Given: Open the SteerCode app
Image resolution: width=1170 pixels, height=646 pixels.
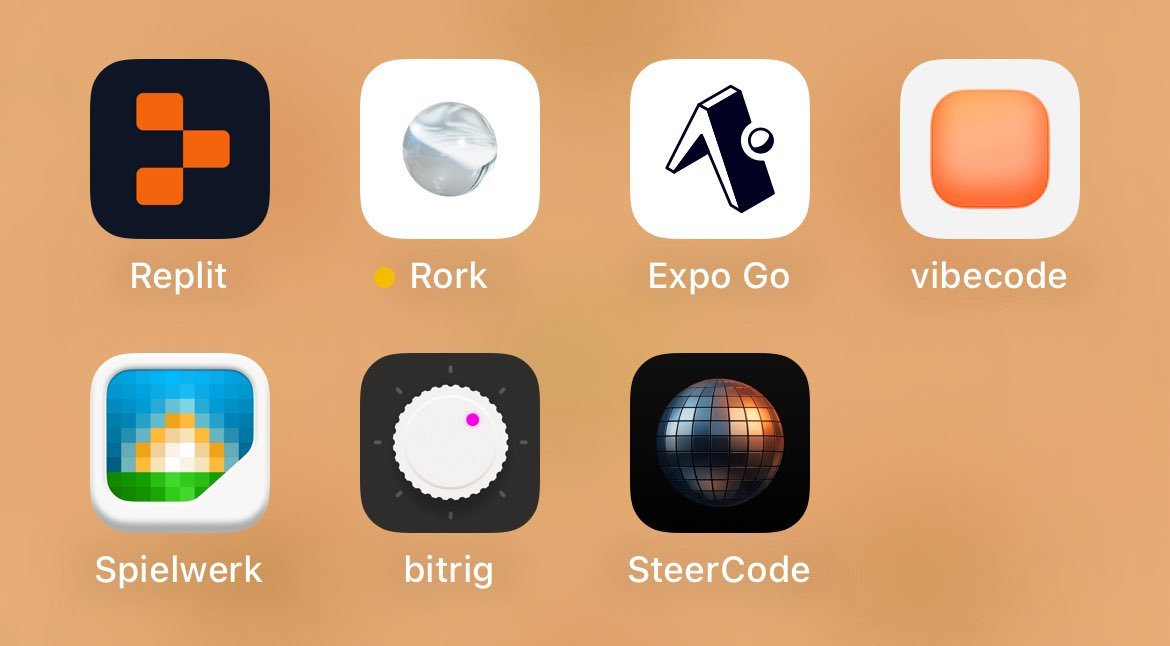Looking at the screenshot, I should point(720,442).
